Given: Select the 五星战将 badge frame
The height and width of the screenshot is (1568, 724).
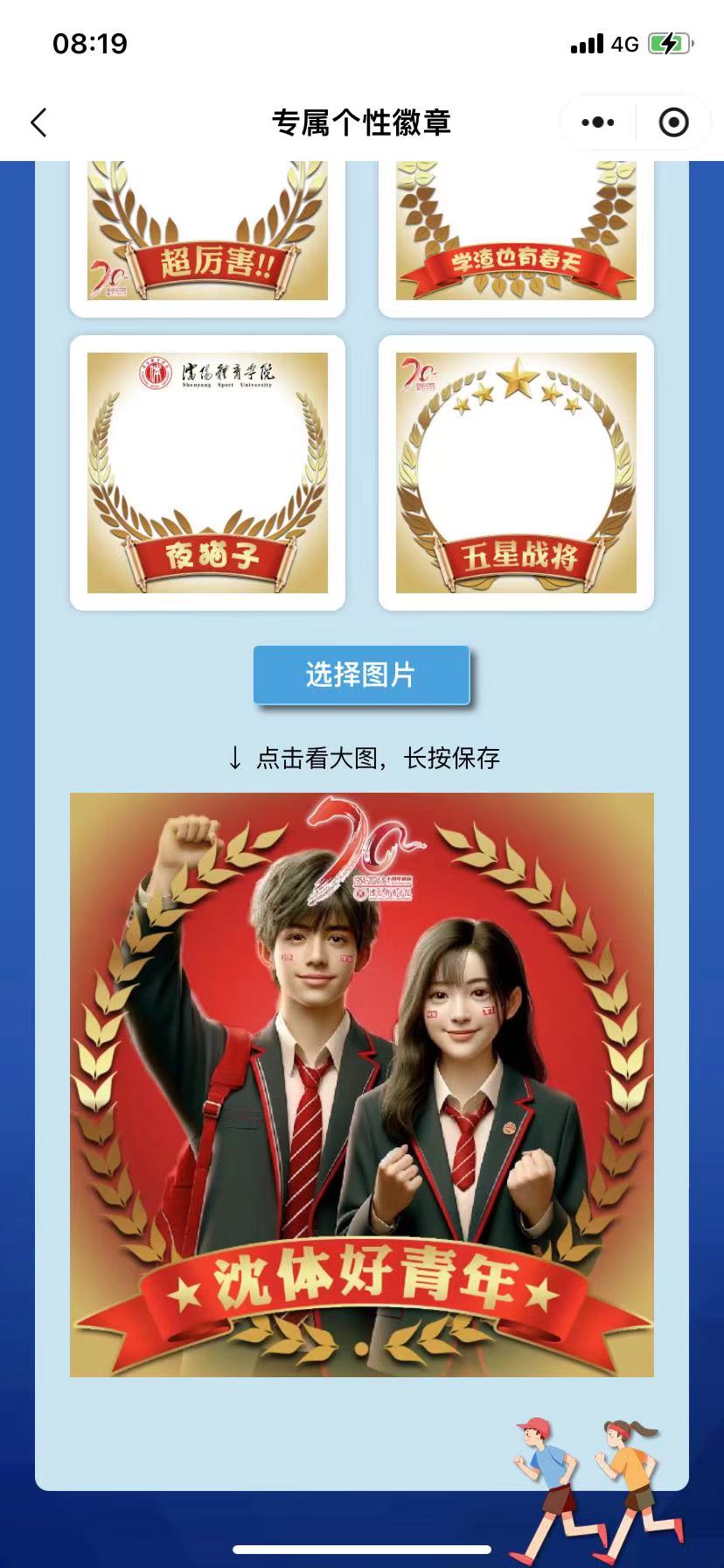Looking at the screenshot, I should (x=516, y=472).
